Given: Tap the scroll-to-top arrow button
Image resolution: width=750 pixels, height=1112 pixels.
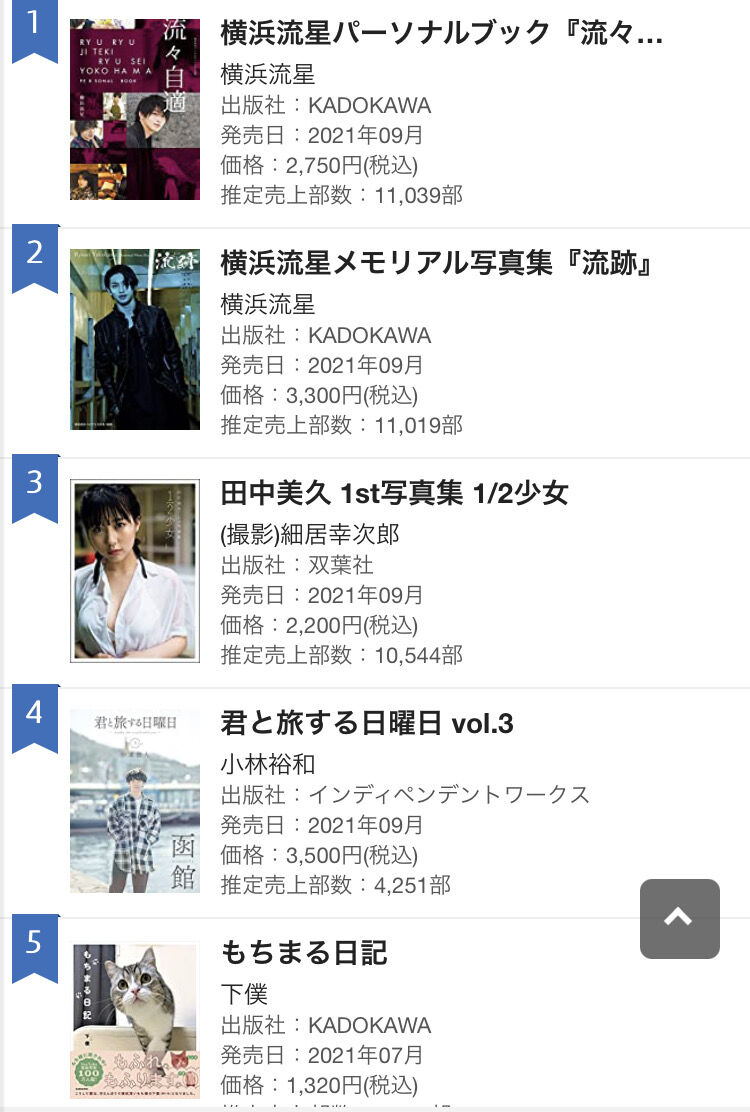Looking at the screenshot, I should pyautogui.click(x=679, y=918).
